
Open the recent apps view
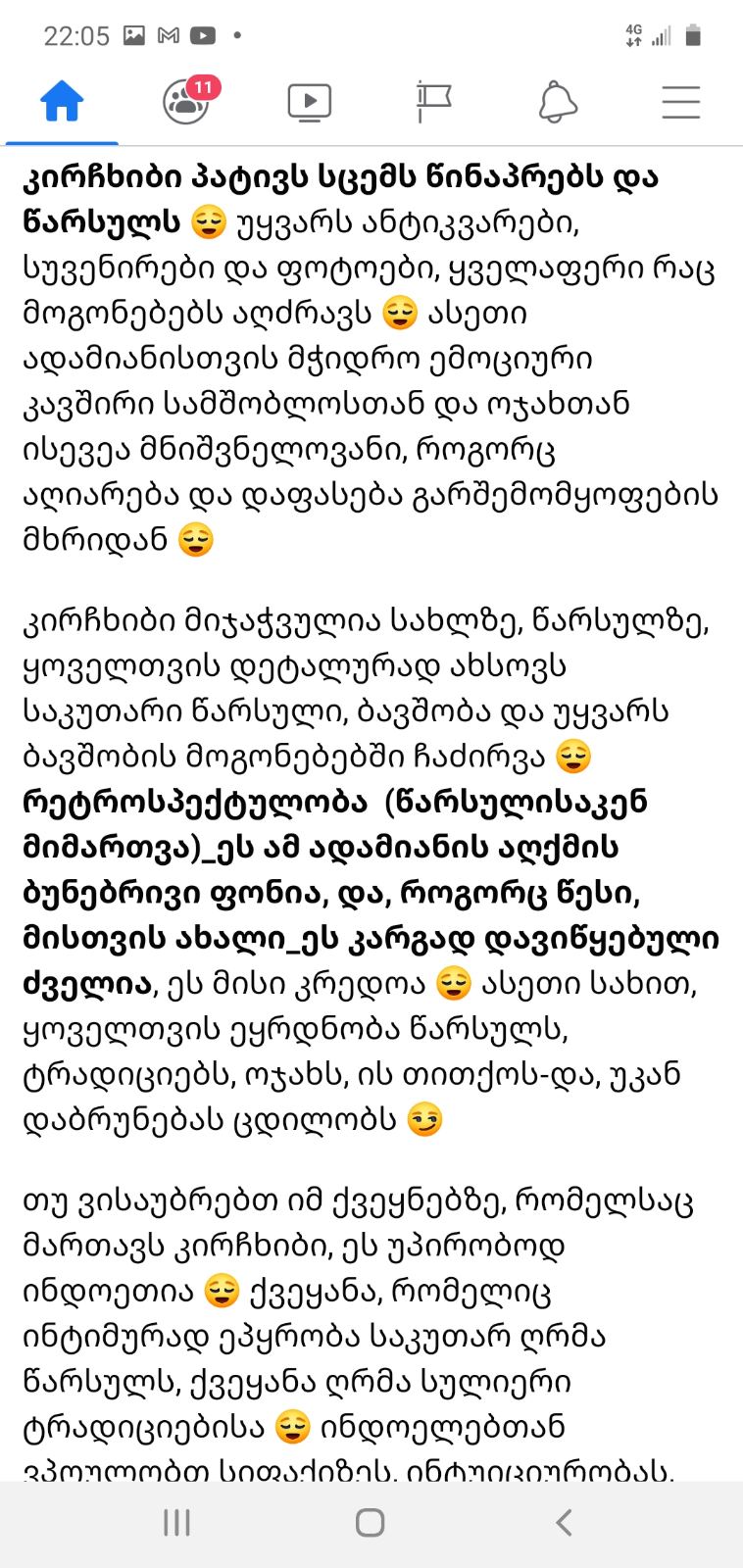point(176,1522)
